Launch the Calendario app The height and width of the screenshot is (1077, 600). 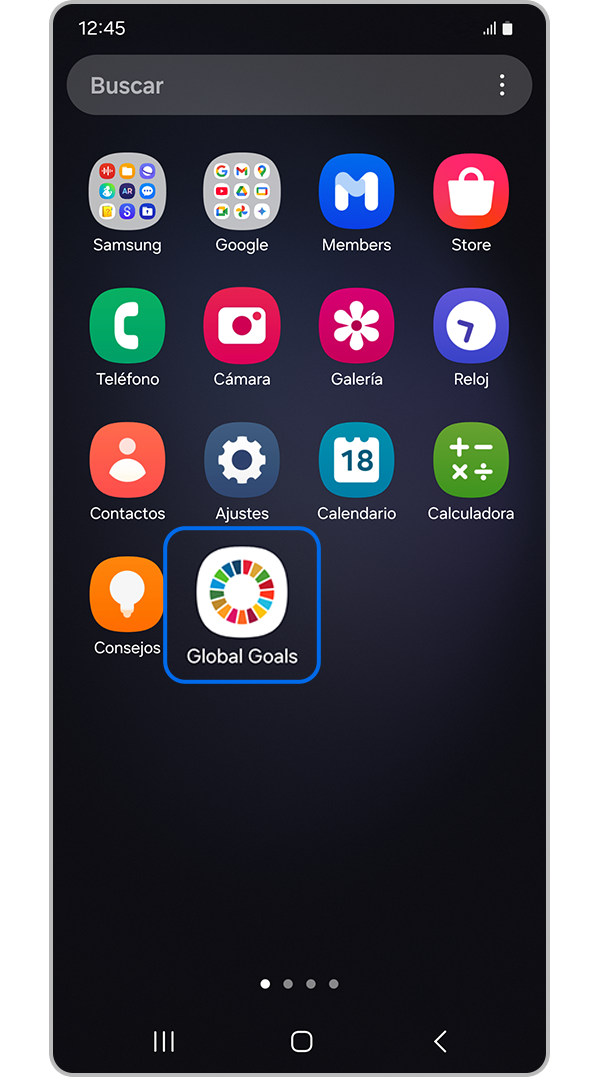(x=356, y=460)
